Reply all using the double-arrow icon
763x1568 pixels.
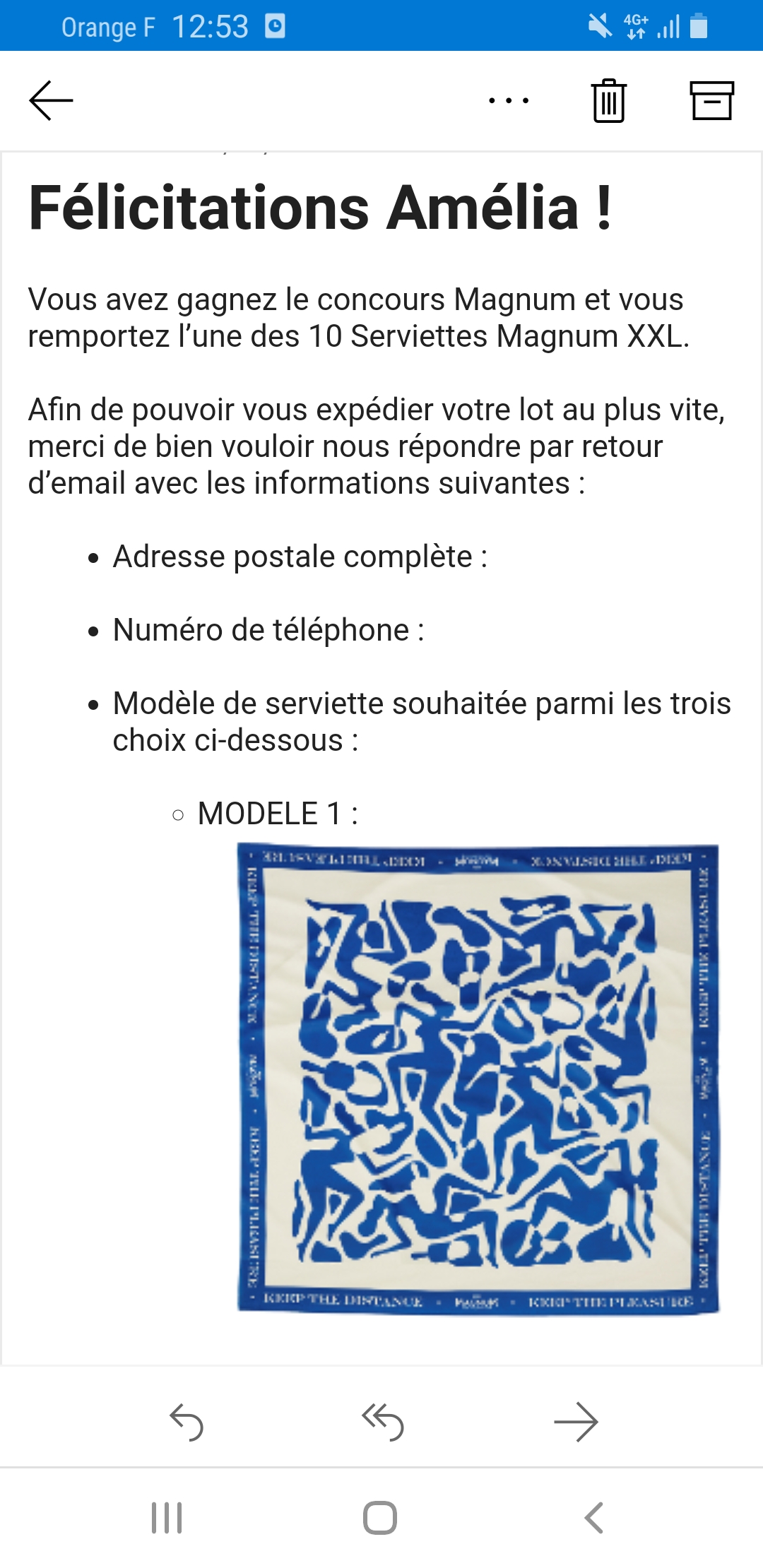382,1421
